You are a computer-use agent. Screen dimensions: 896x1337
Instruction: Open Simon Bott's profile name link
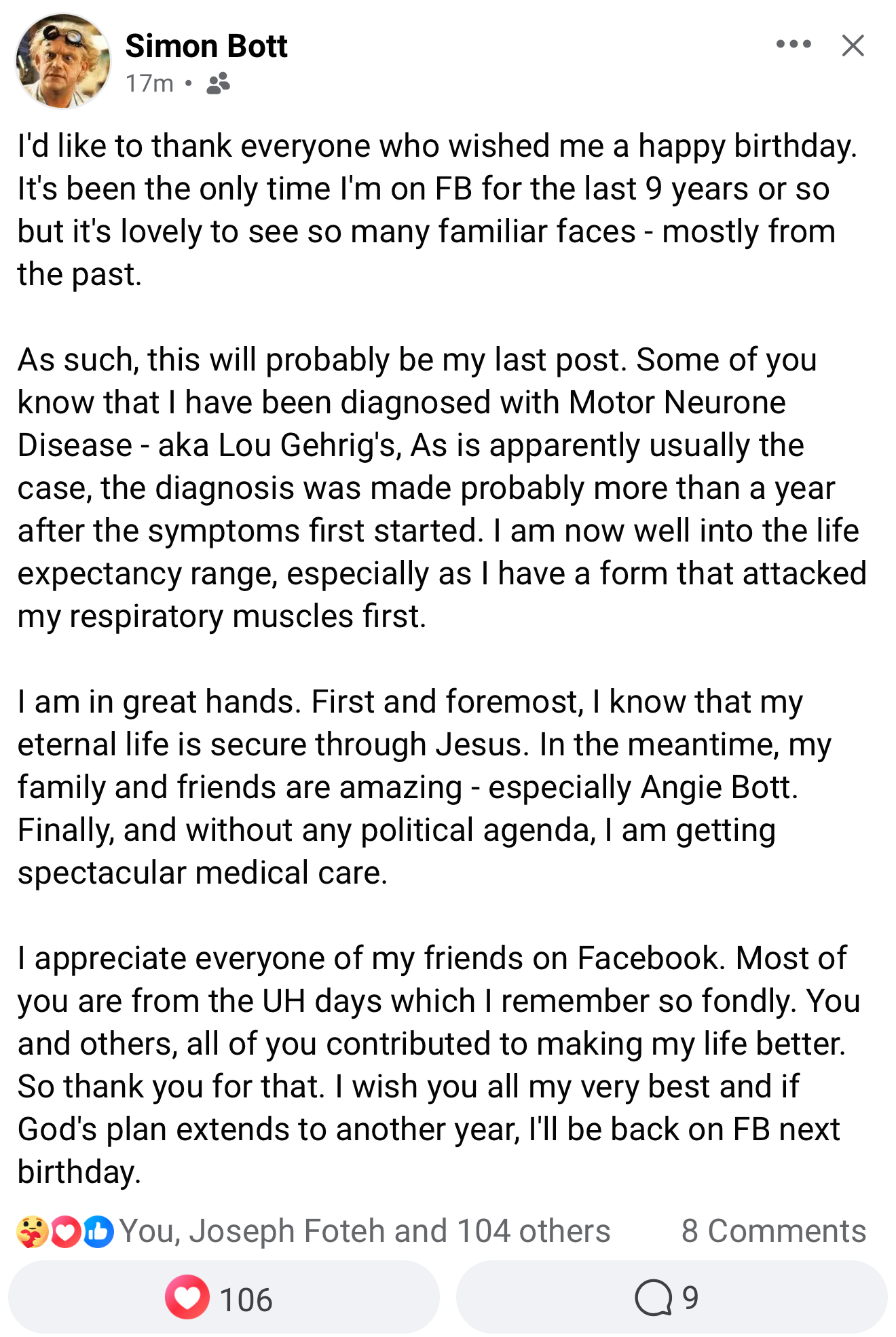(x=206, y=46)
